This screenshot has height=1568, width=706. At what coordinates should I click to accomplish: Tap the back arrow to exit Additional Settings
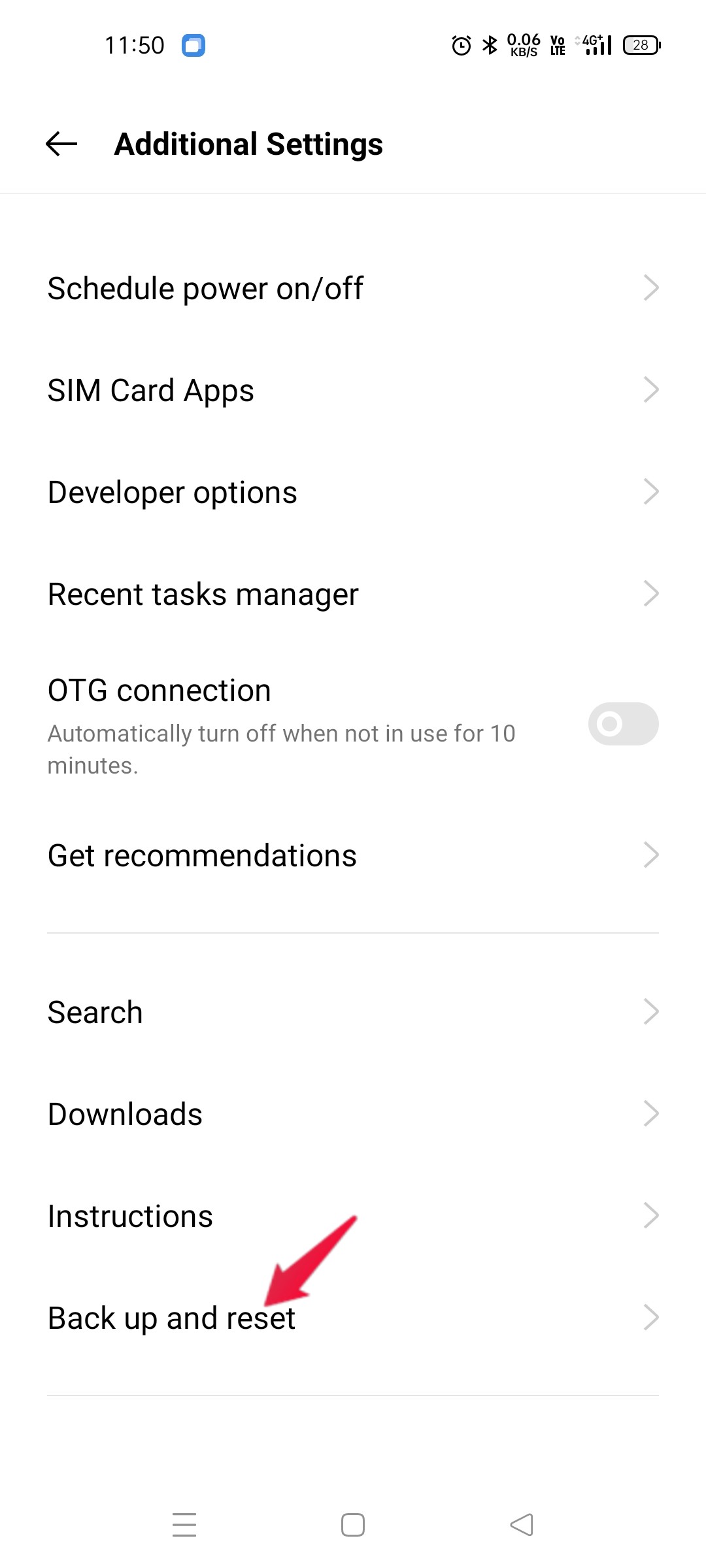click(x=59, y=143)
